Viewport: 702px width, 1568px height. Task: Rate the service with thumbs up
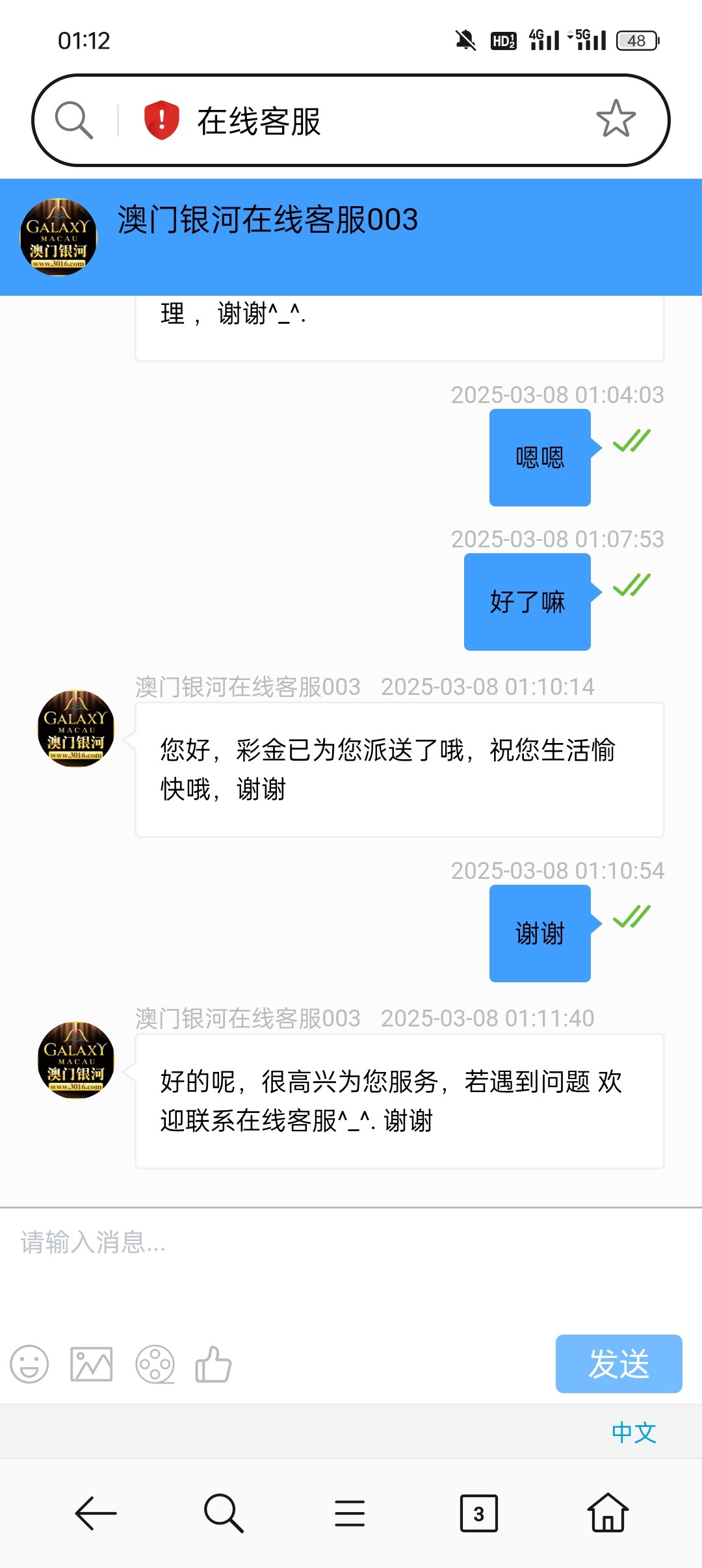point(213,1364)
